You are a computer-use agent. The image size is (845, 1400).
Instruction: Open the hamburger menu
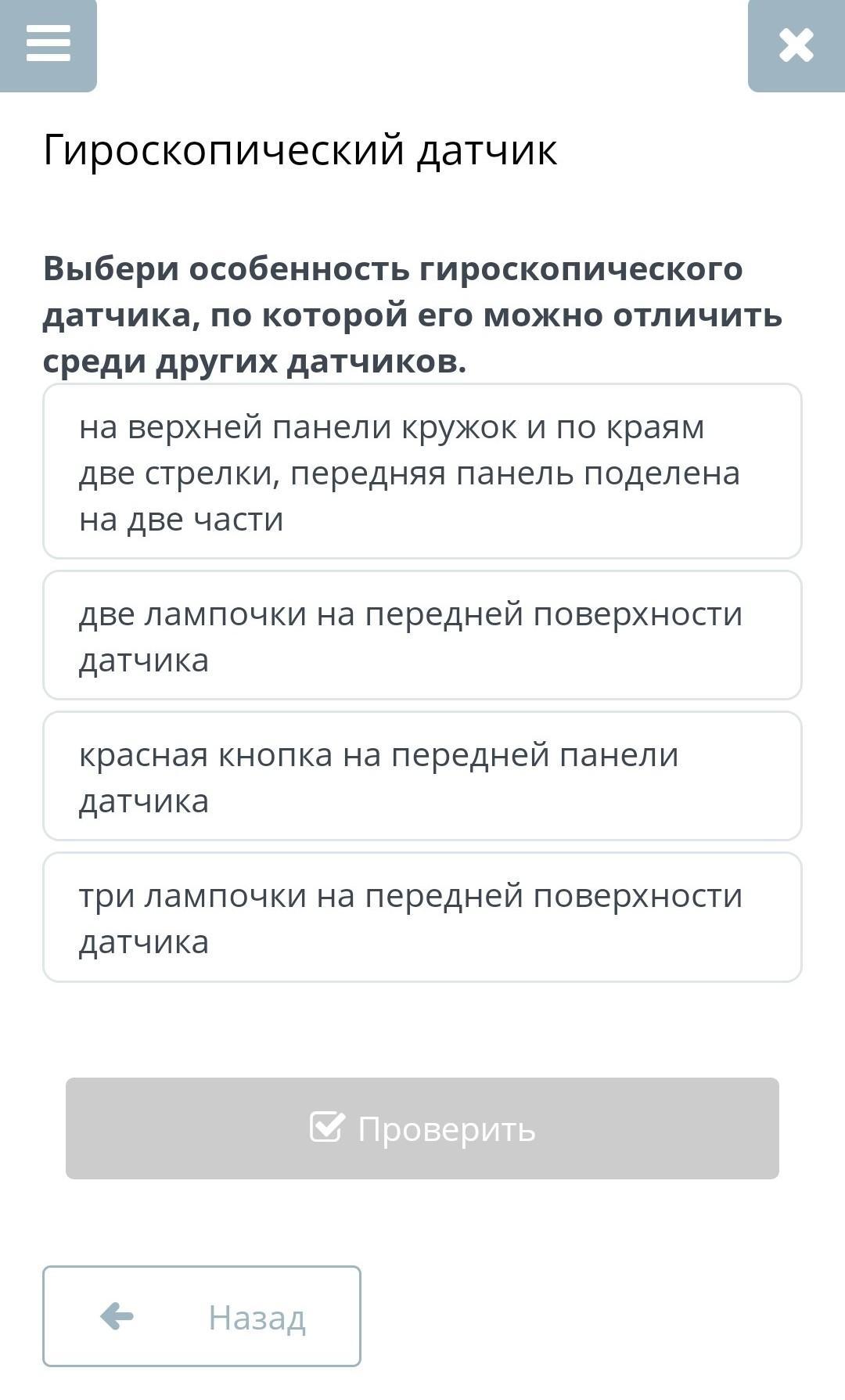tap(49, 45)
